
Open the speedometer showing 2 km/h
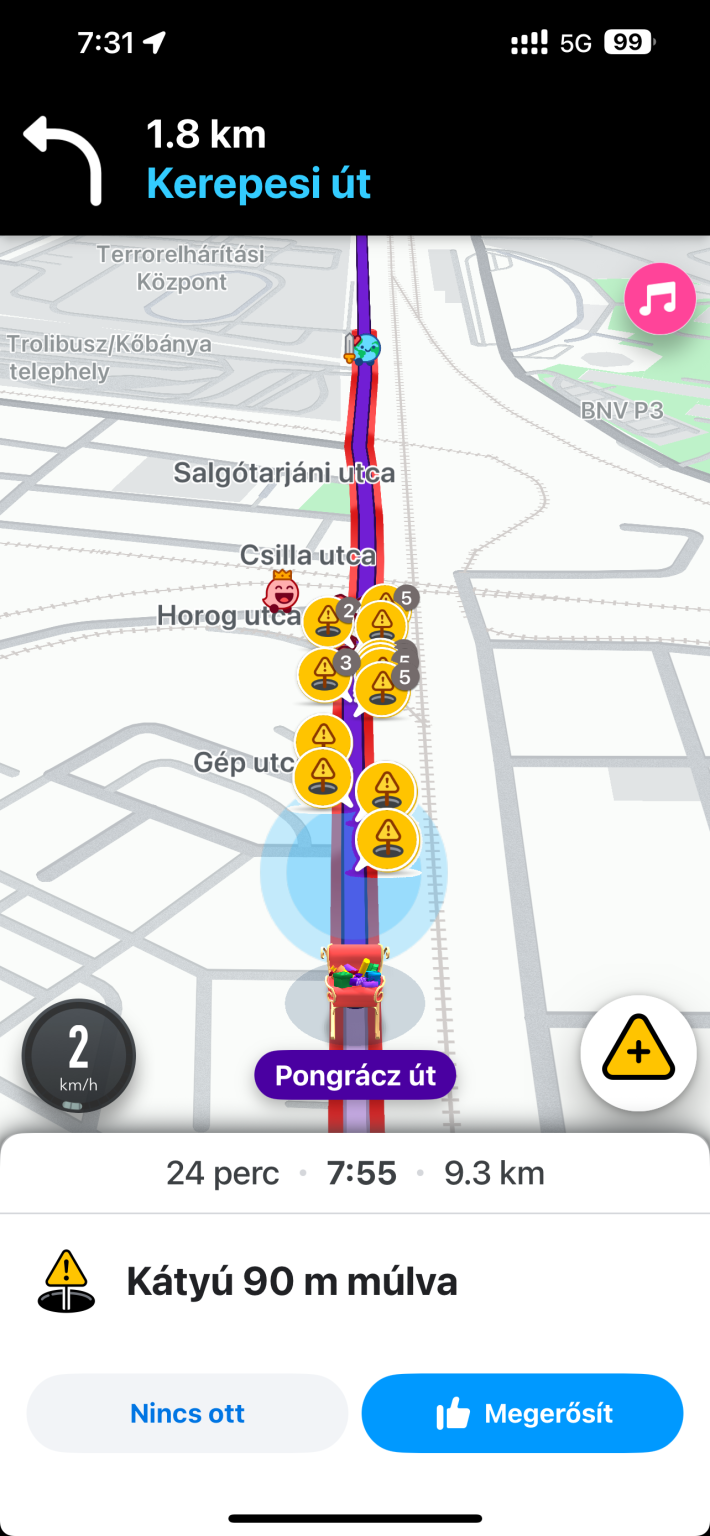pos(79,1056)
